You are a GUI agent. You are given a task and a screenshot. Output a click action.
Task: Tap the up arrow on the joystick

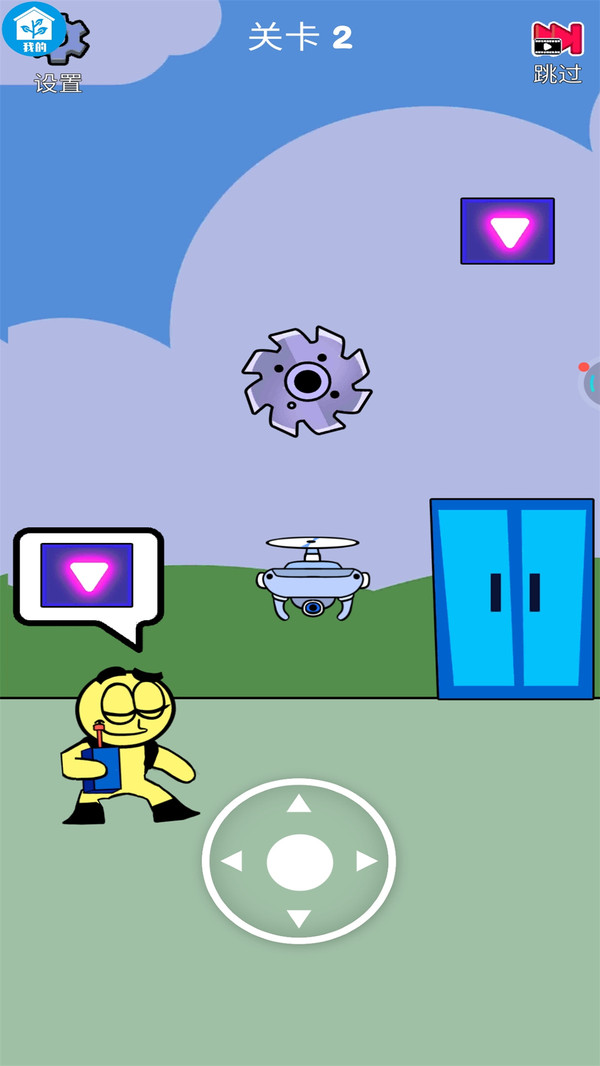pyautogui.click(x=299, y=803)
